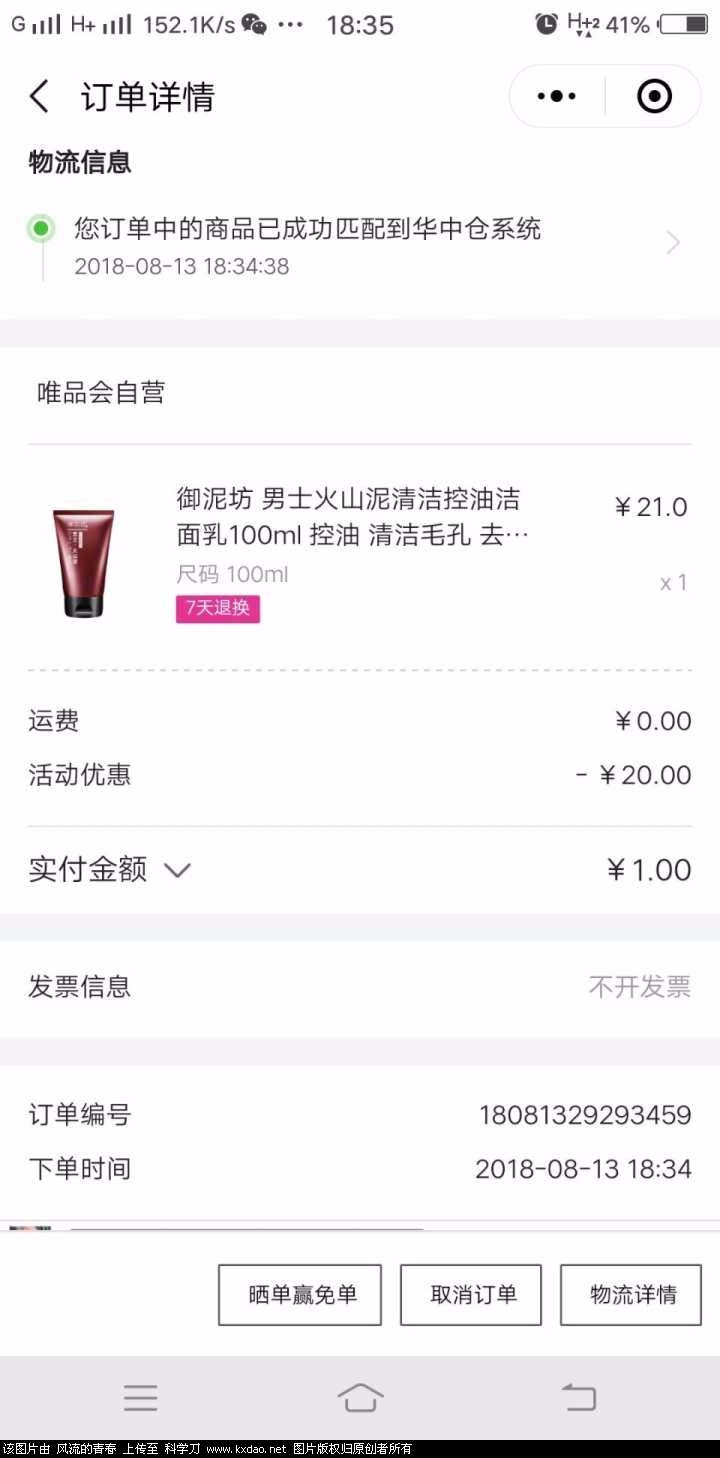Screen dimensions: 720x1458
Task: Open the system recent apps menu
Action: (140, 1397)
